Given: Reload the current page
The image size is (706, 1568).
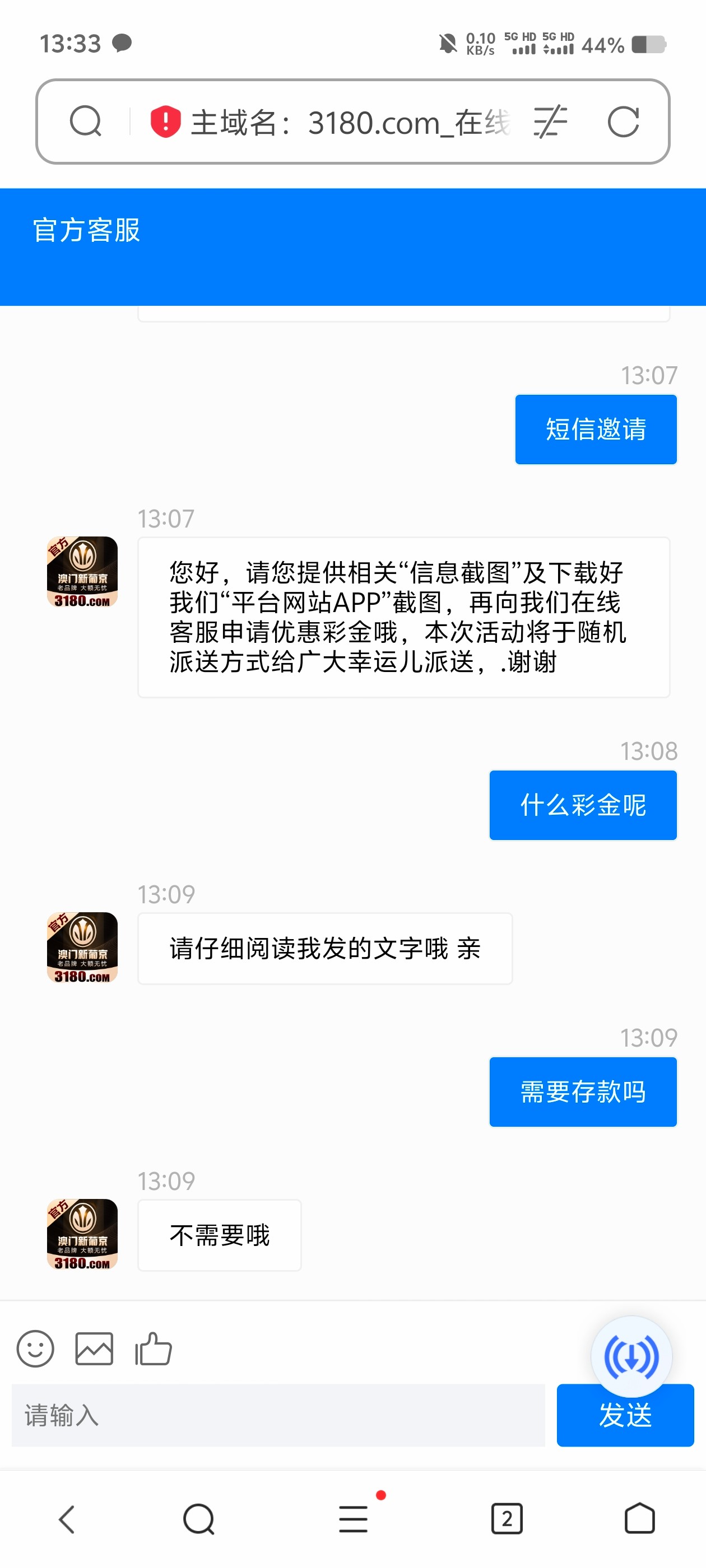Looking at the screenshot, I should 623,121.
